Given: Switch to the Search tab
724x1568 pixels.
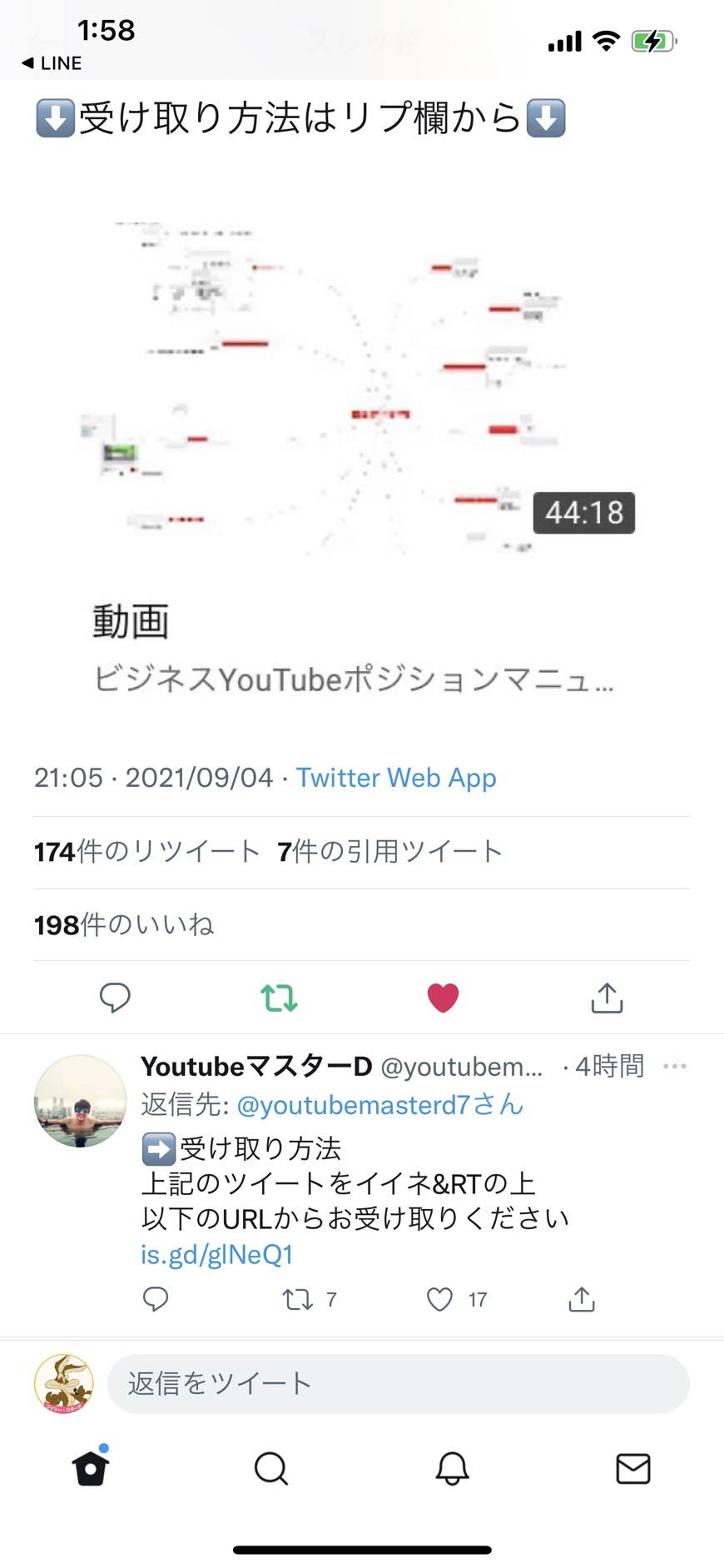Looking at the screenshot, I should [271, 1469].
